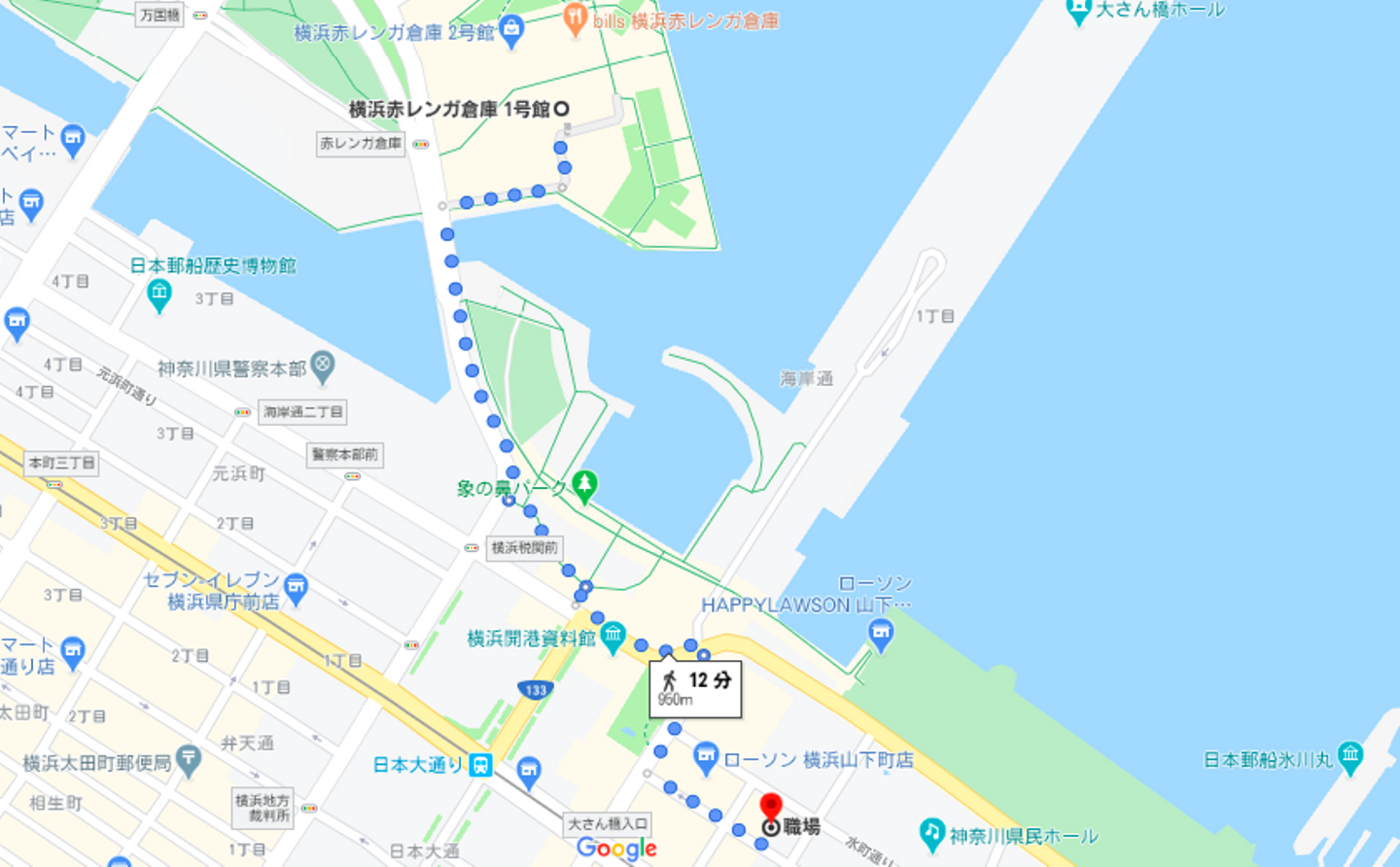Tap ローソン 横浜山下町店 store pin
Image resolution: width=1400 pixels, height=867 pixels.
tap(707, 757)
